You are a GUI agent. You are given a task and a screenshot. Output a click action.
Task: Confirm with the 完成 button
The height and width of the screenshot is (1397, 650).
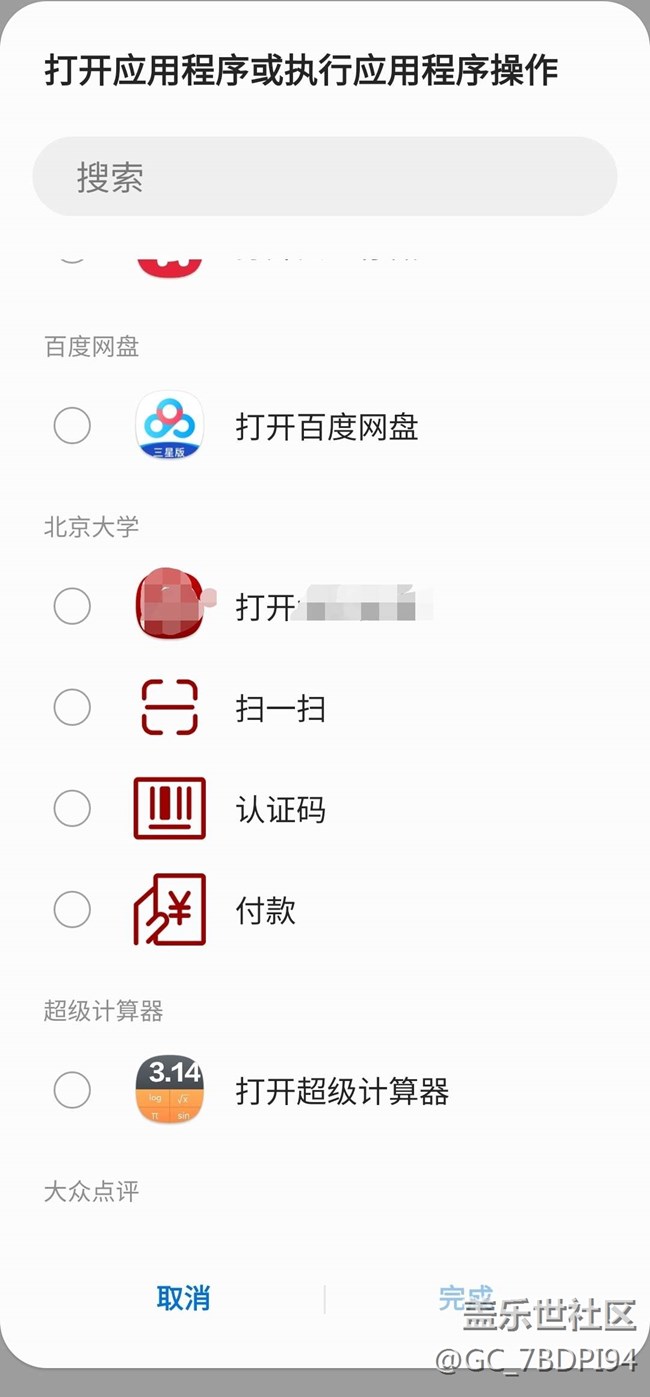pyautogui.click(x=466, y=1298)
